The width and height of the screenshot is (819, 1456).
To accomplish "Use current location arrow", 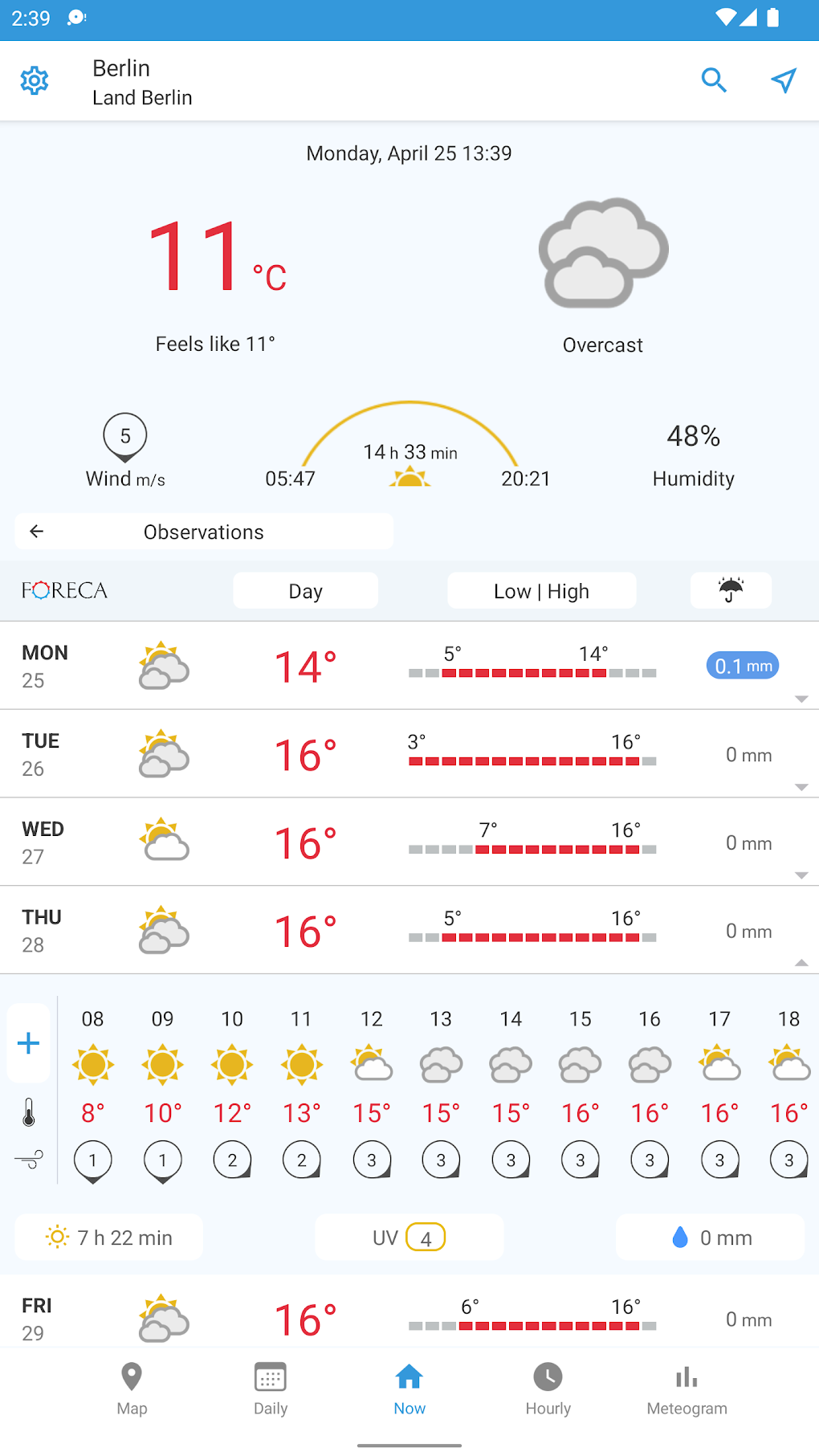I will pyautogui.click(x=783, y=81).
